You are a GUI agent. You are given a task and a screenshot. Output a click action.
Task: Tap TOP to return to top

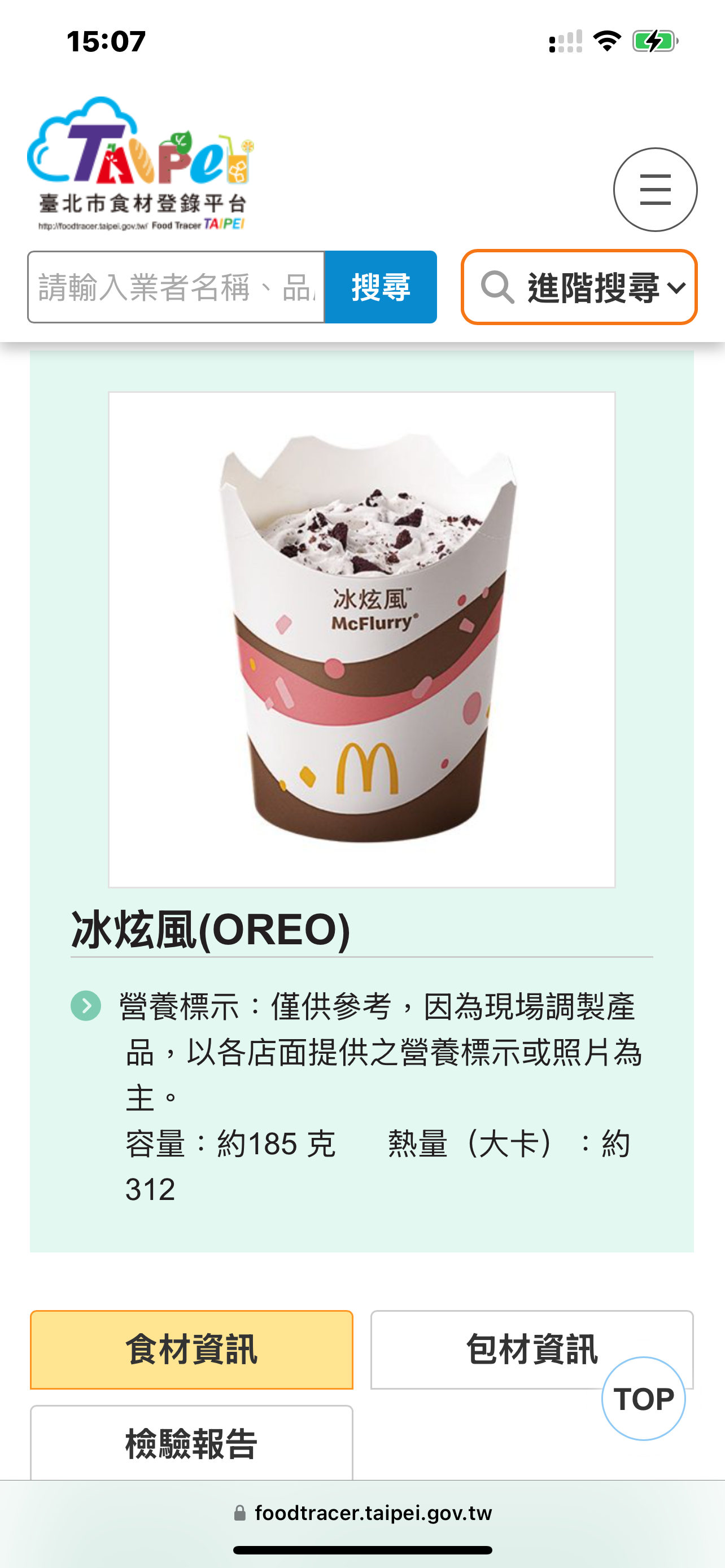pyautogui.click(x=644, y=1398)
